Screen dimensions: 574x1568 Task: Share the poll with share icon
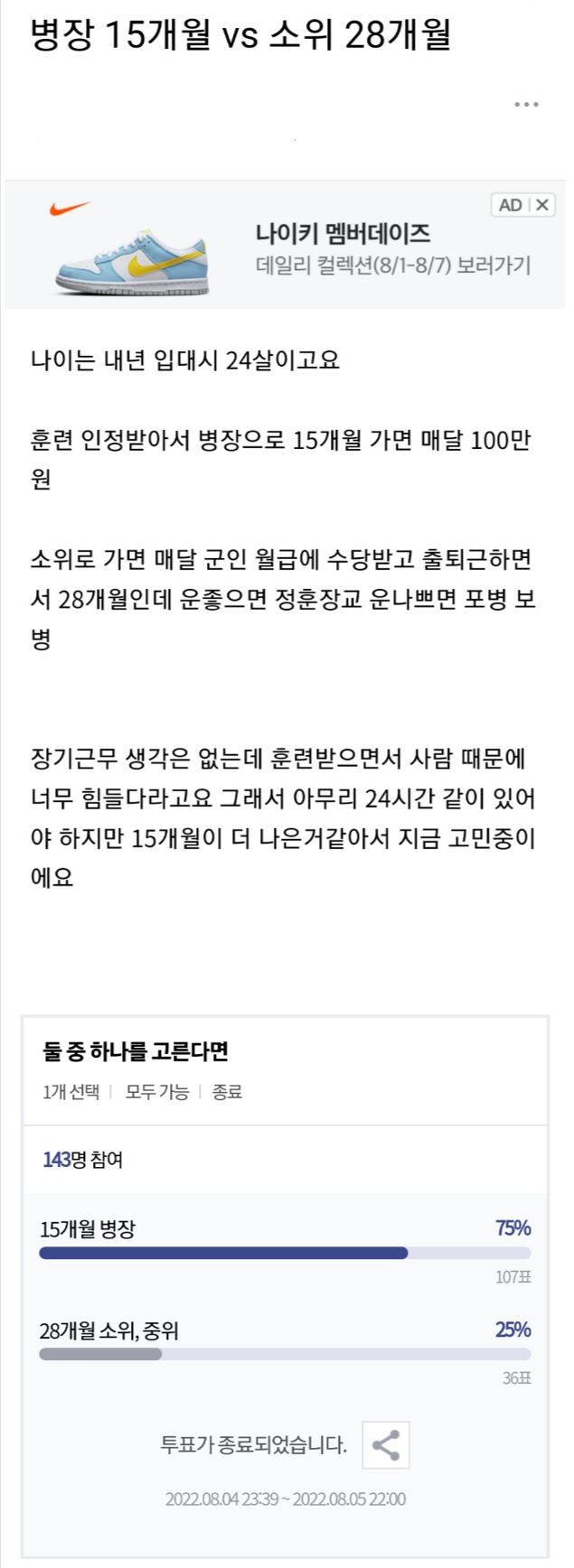click(386, 1444)
